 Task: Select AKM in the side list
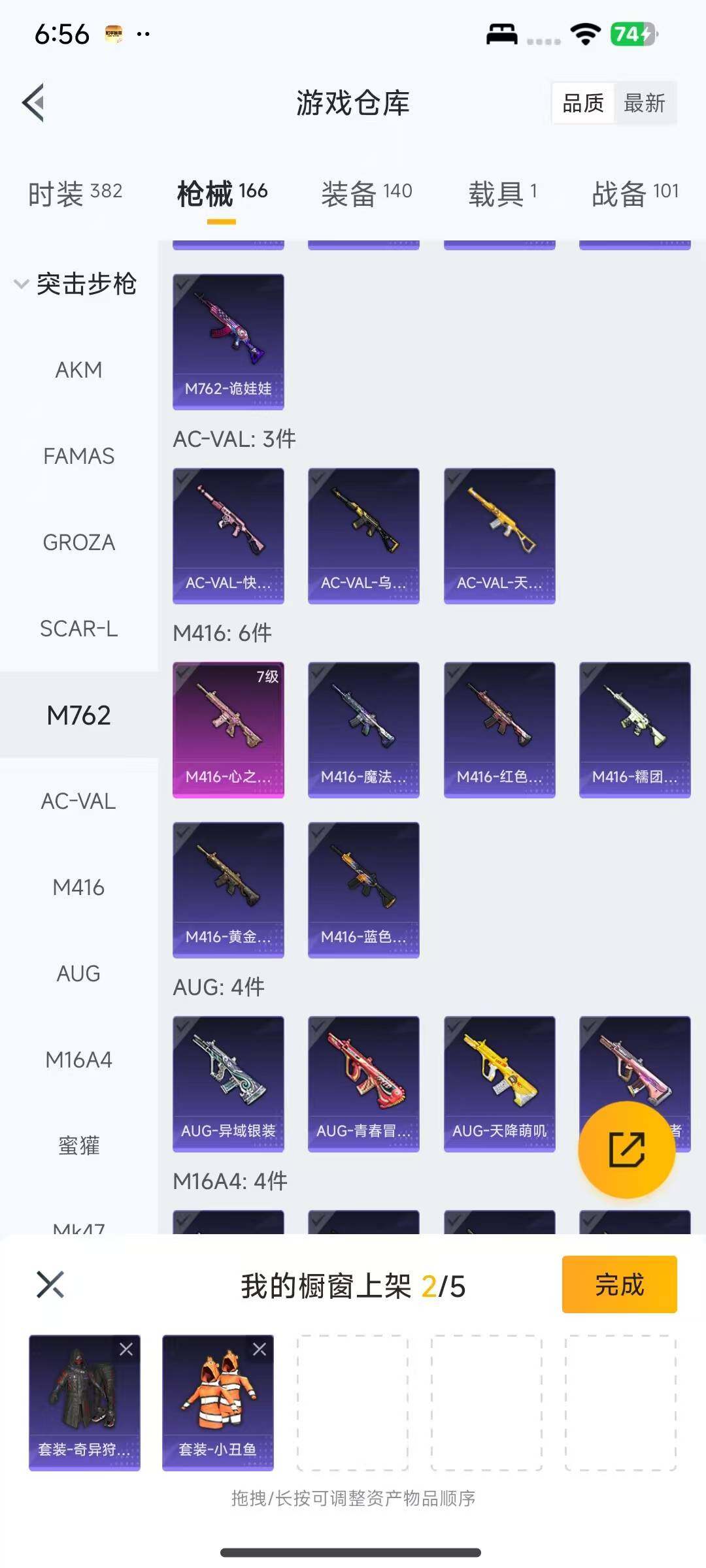(78, 370)
